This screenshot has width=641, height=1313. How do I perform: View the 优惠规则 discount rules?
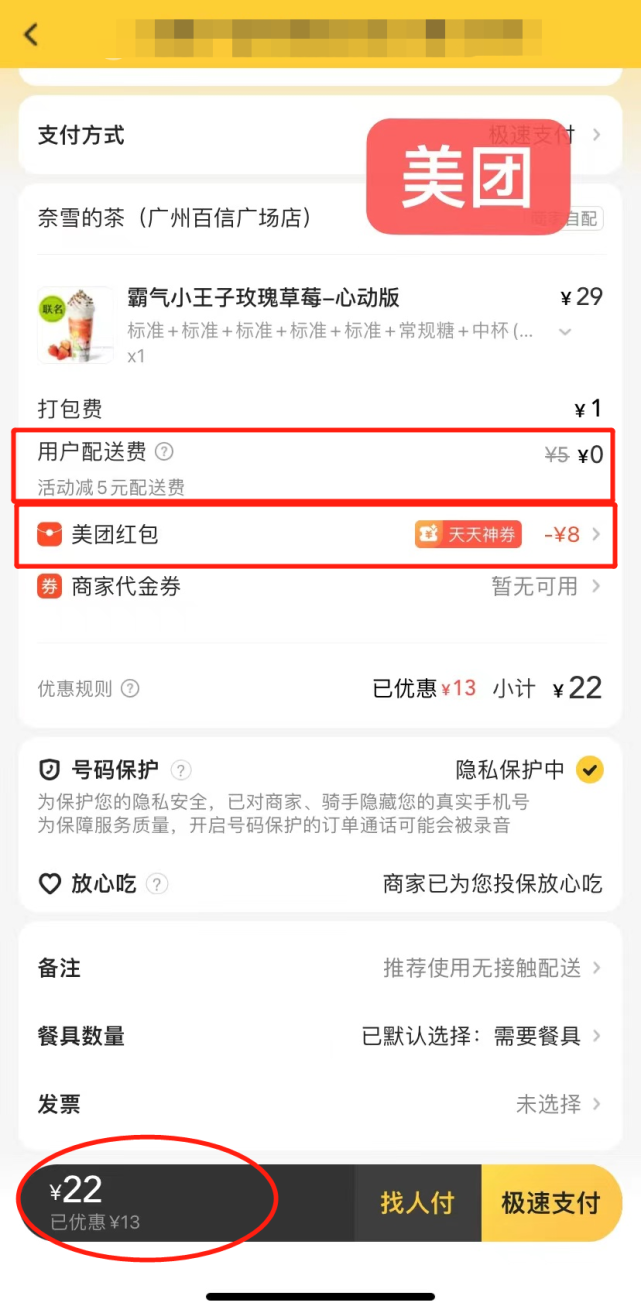point(130,689)
